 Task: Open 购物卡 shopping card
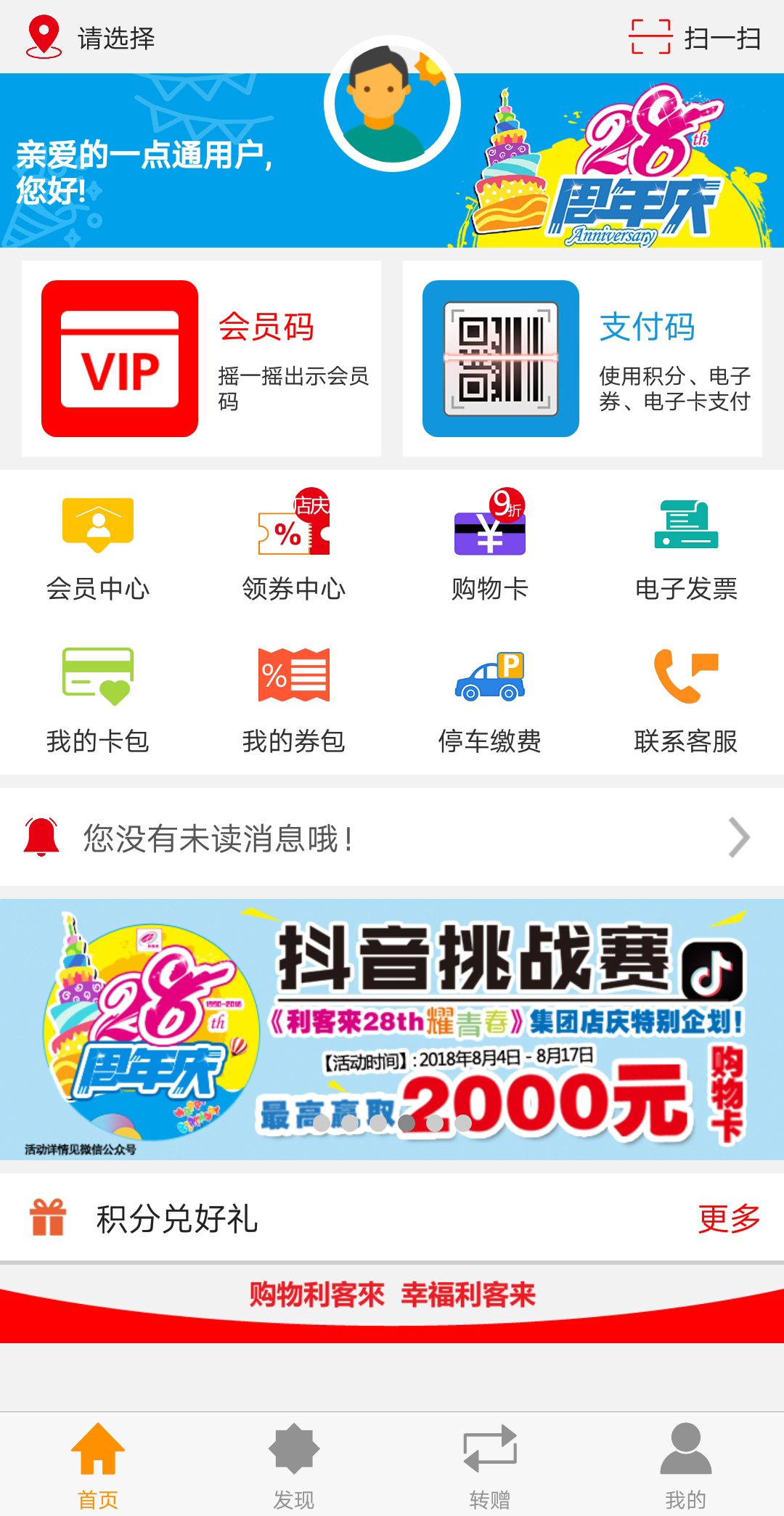click(490, 550)
